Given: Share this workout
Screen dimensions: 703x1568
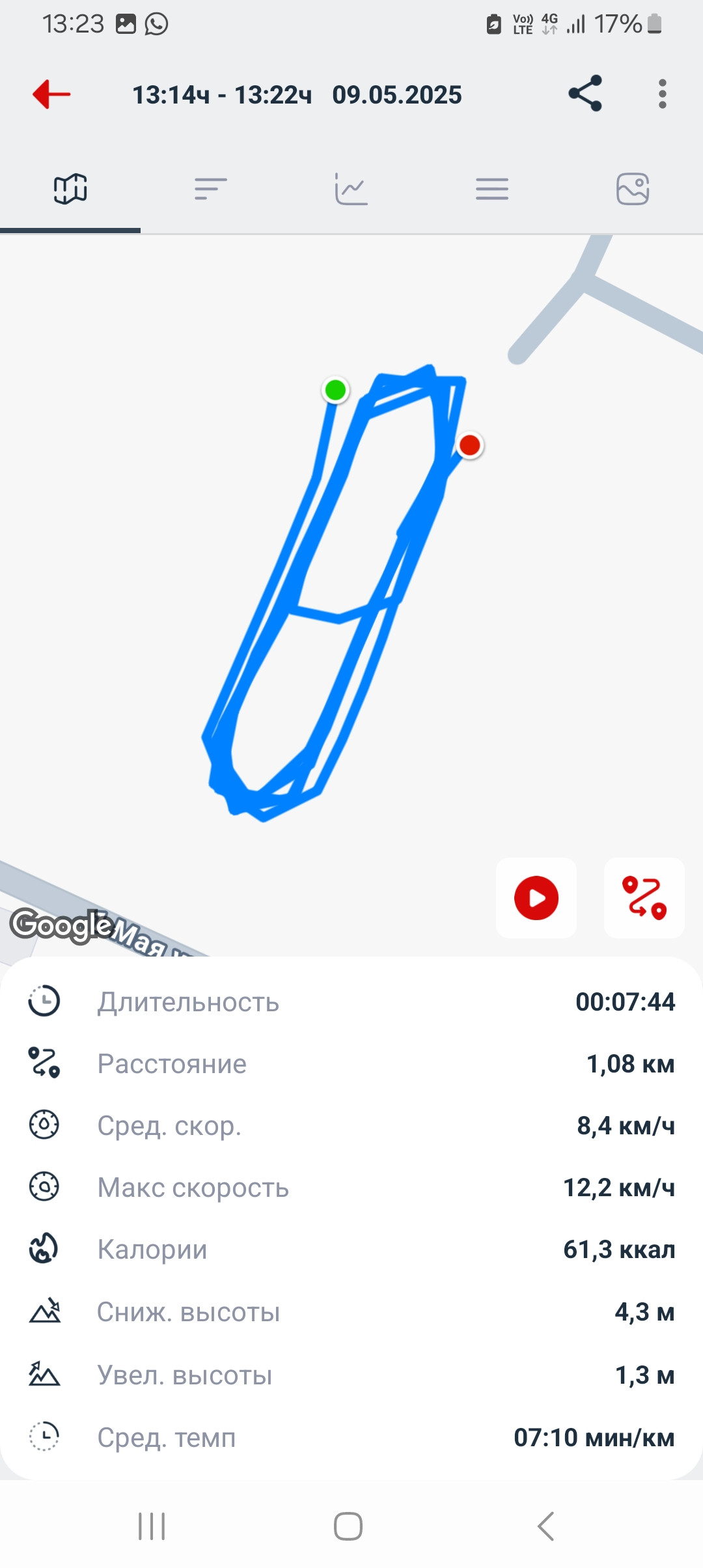Looking at the screenshot, I should (585, 94).
